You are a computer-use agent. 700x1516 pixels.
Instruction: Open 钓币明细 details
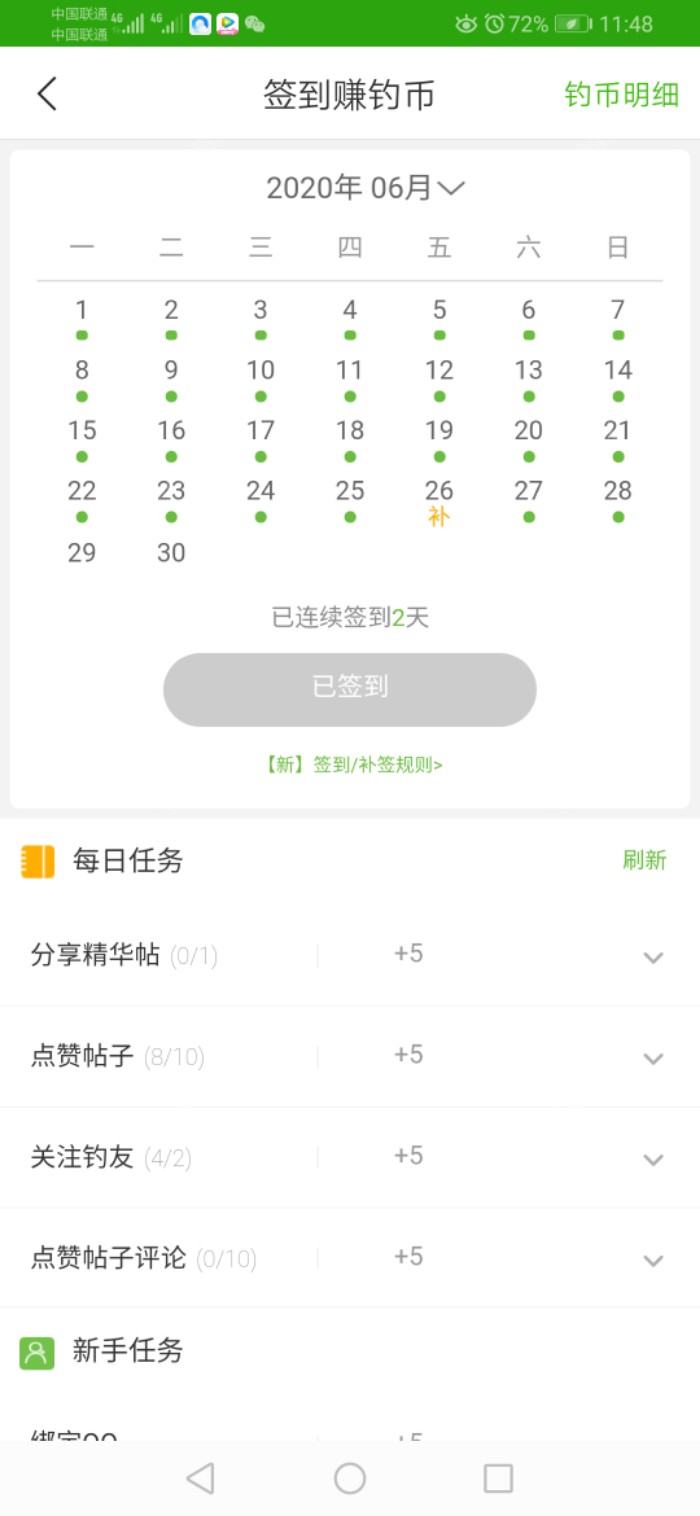tap(621, 95)
